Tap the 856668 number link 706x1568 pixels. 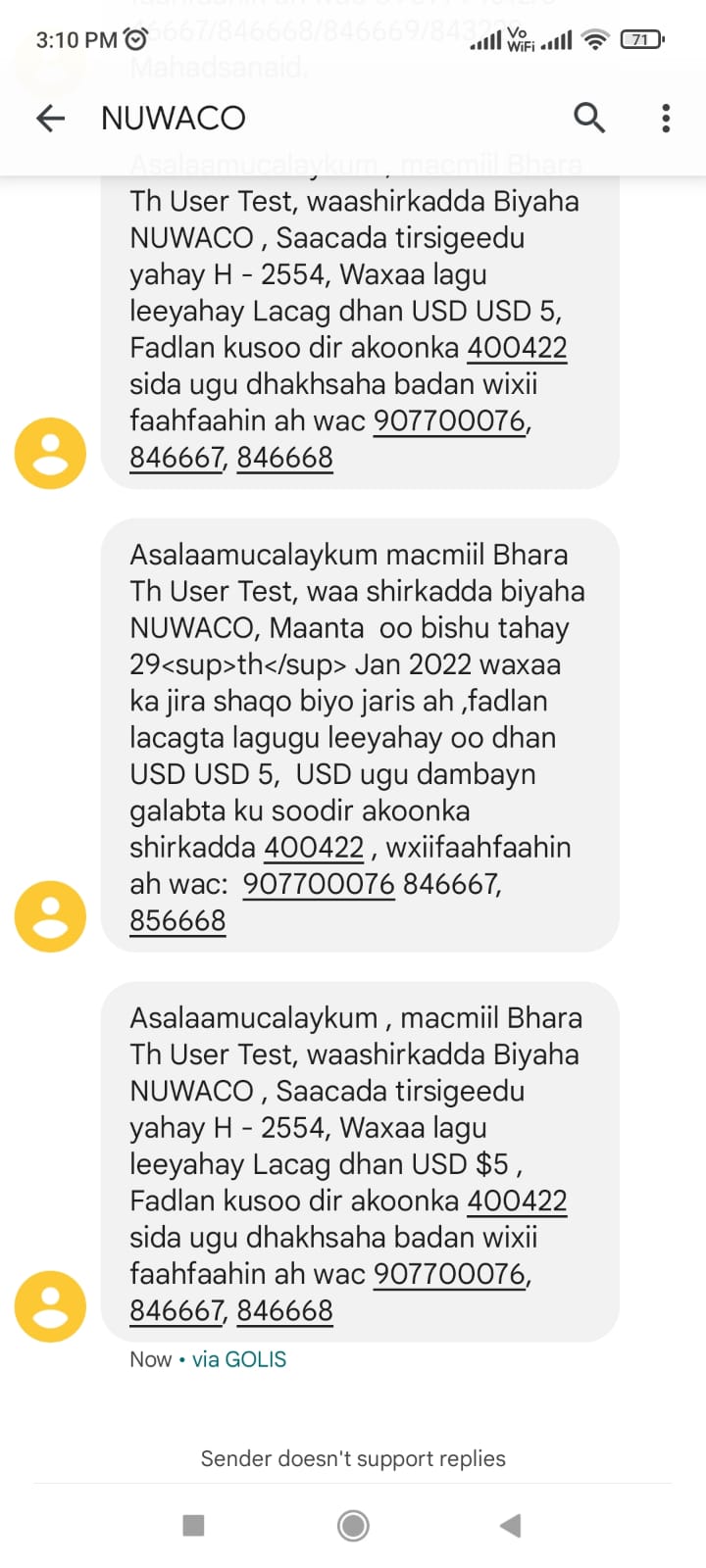coord(177,921)
